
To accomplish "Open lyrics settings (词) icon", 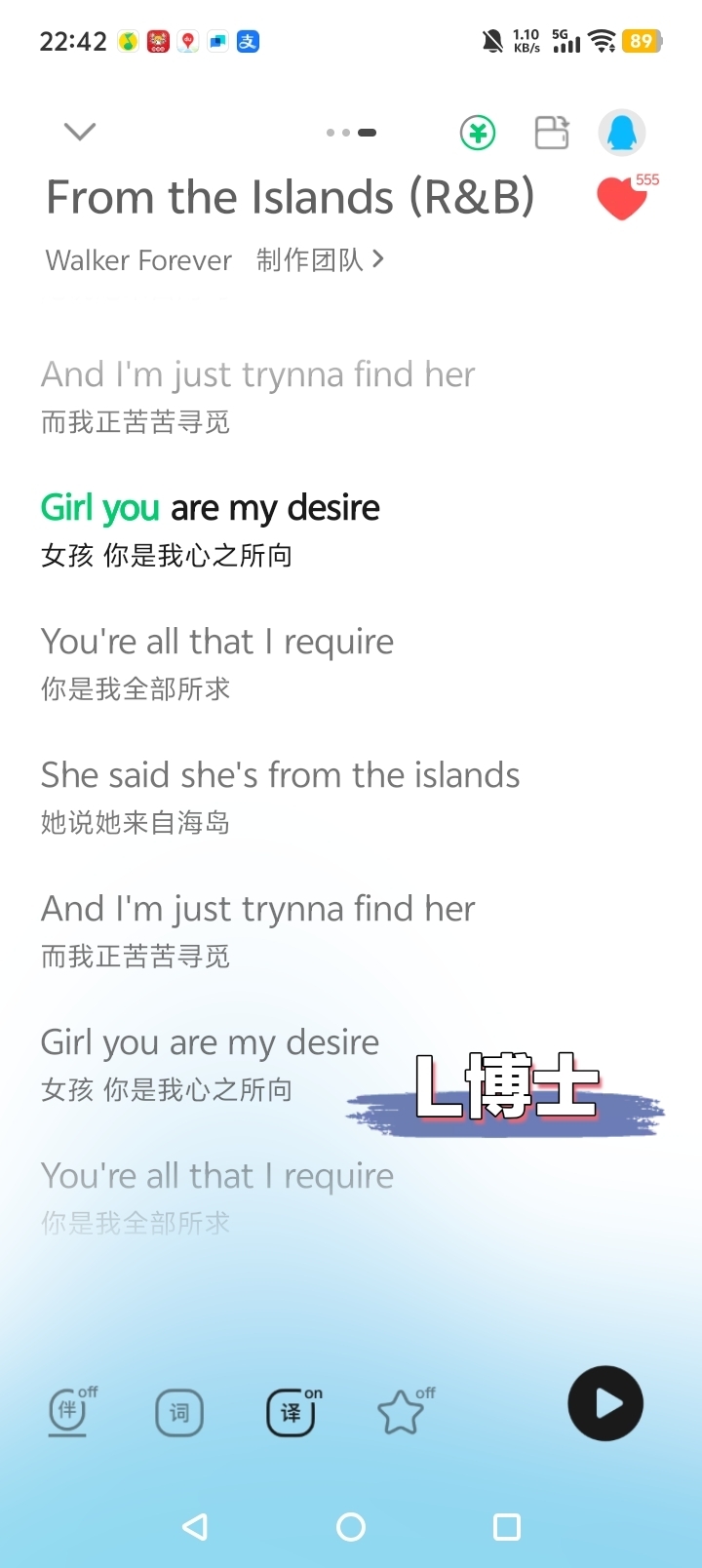I will 179,1412.
